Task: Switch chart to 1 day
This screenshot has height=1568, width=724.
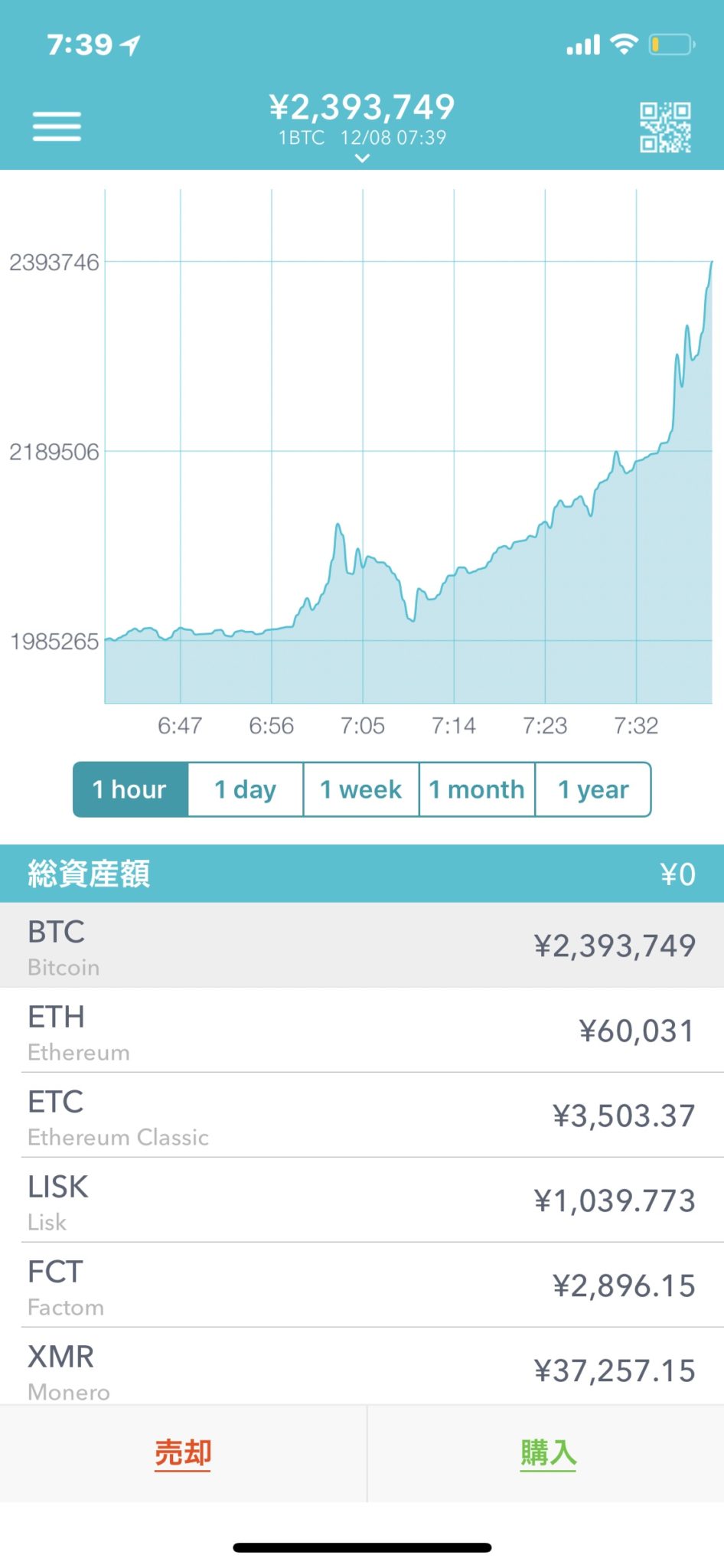Action: [246, 789]
